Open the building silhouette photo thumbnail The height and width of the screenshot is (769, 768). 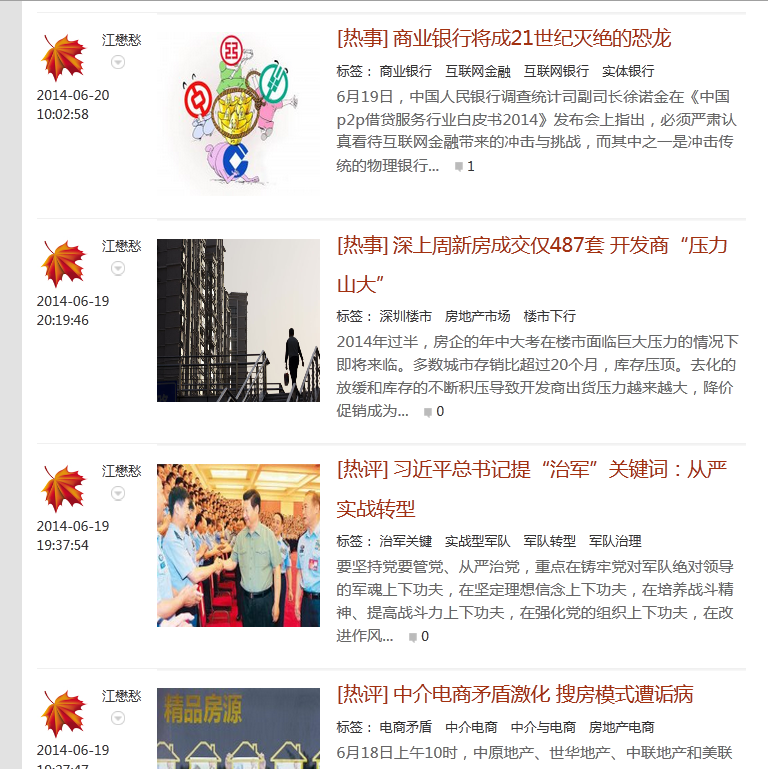coord(238,320)
